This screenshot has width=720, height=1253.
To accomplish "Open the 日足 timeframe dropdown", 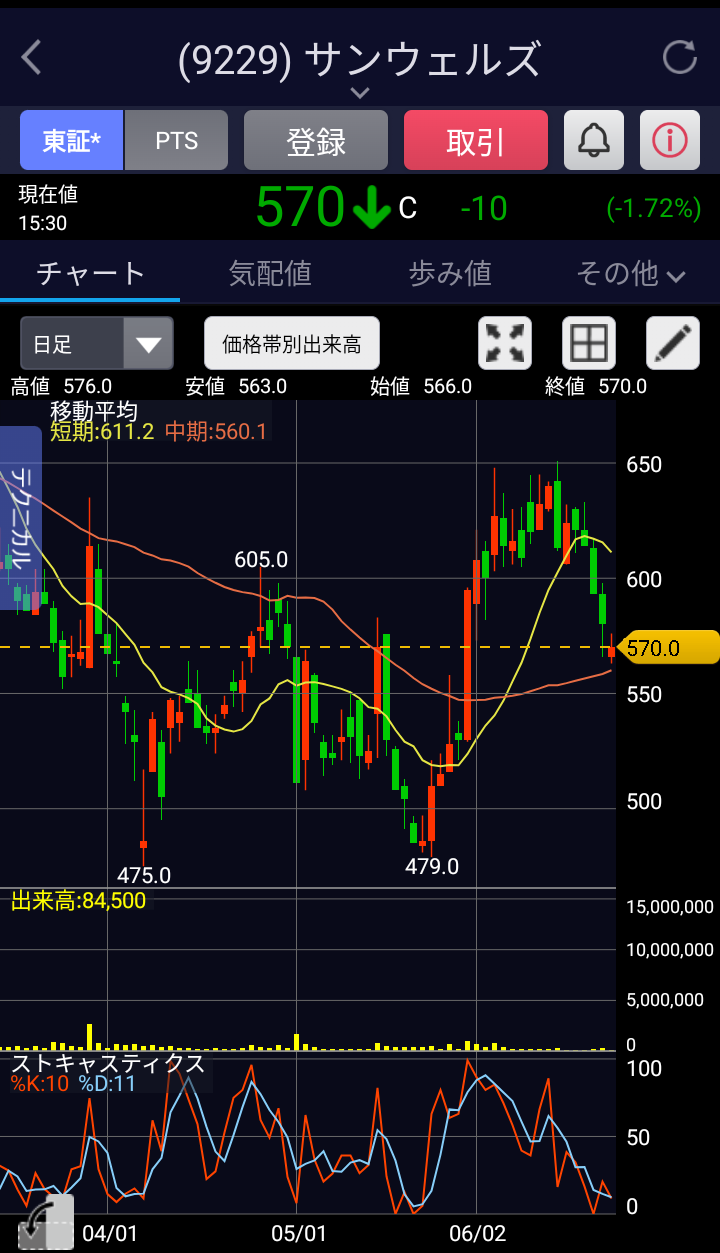I will 97,344.
